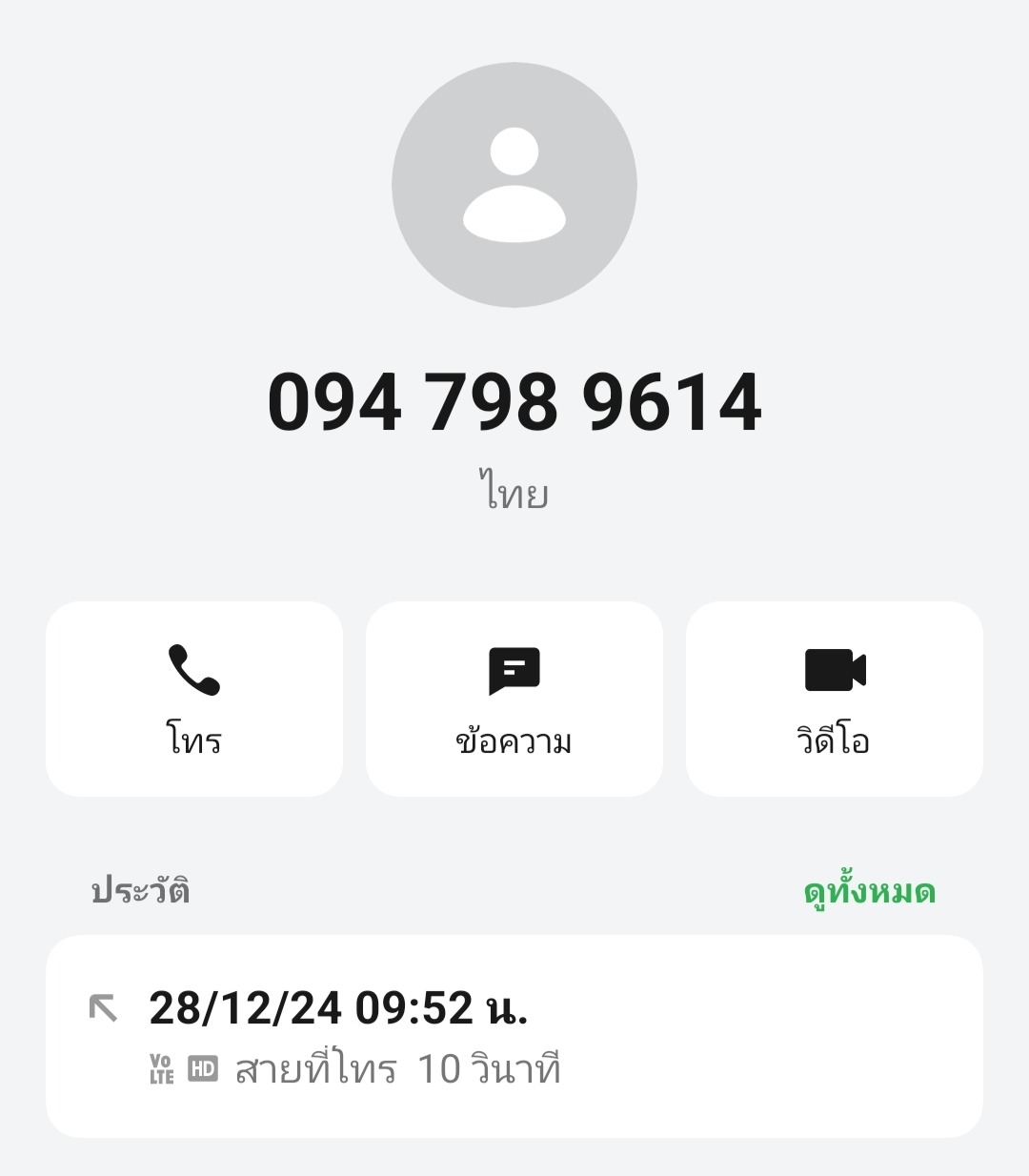Open the 28/12/24 09:52 call entry
The image size is (1029, 1176).
[x=514, y=1036]
